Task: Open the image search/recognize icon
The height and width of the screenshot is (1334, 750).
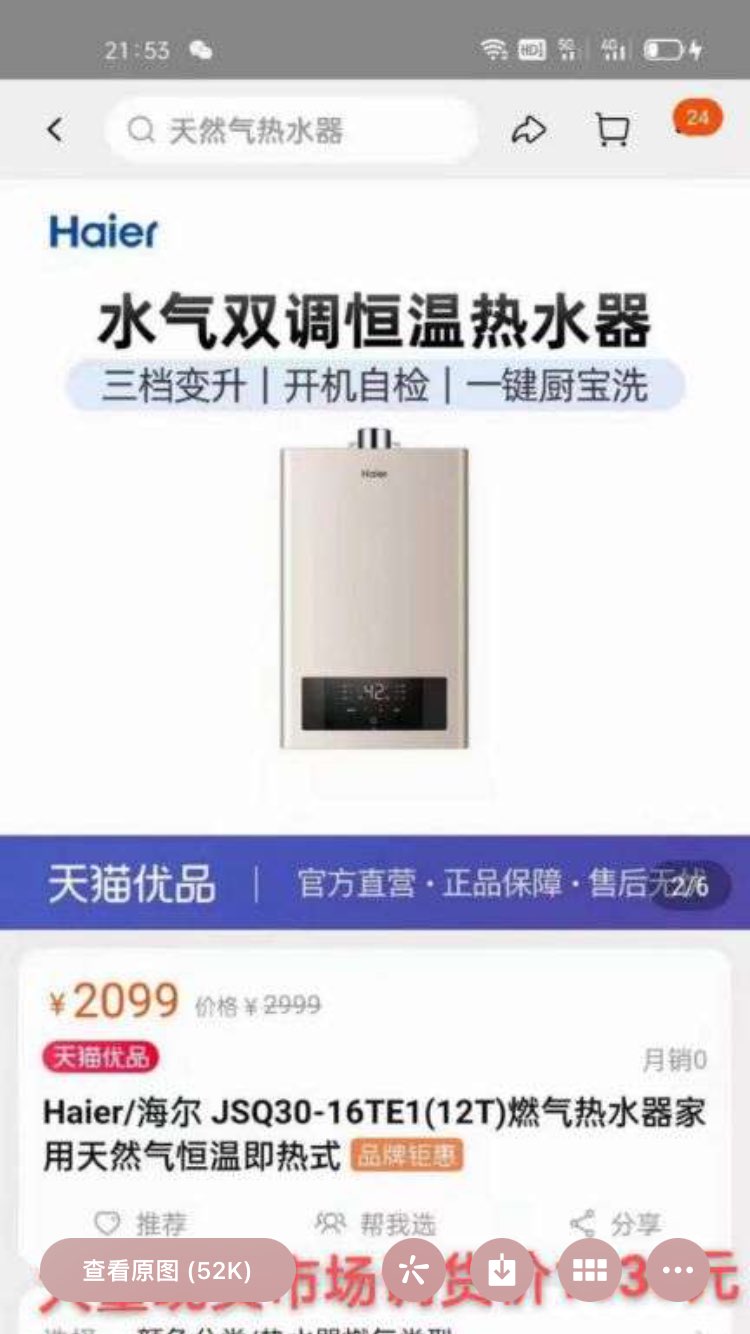Action: coord(413,1270)
